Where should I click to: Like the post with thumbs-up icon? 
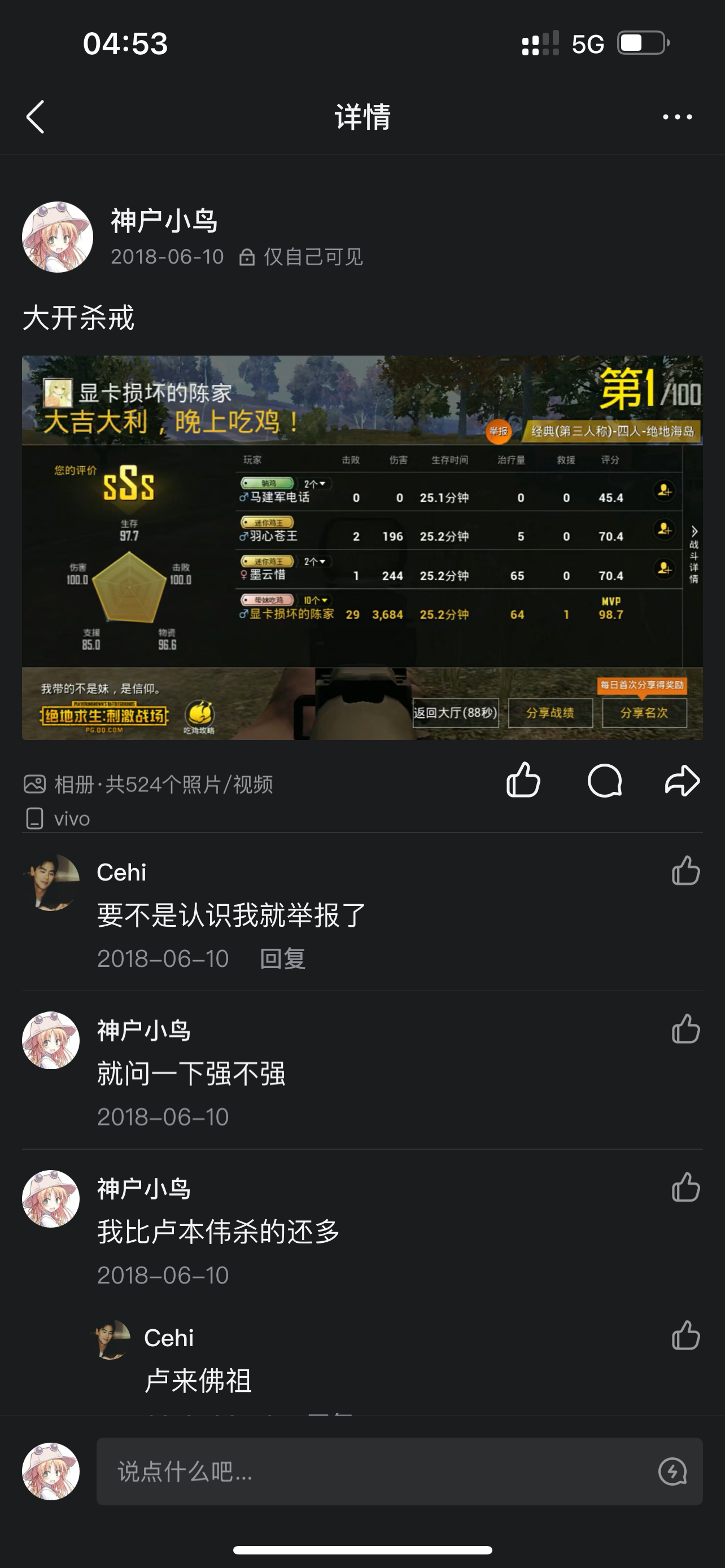(x=523, y=781)
